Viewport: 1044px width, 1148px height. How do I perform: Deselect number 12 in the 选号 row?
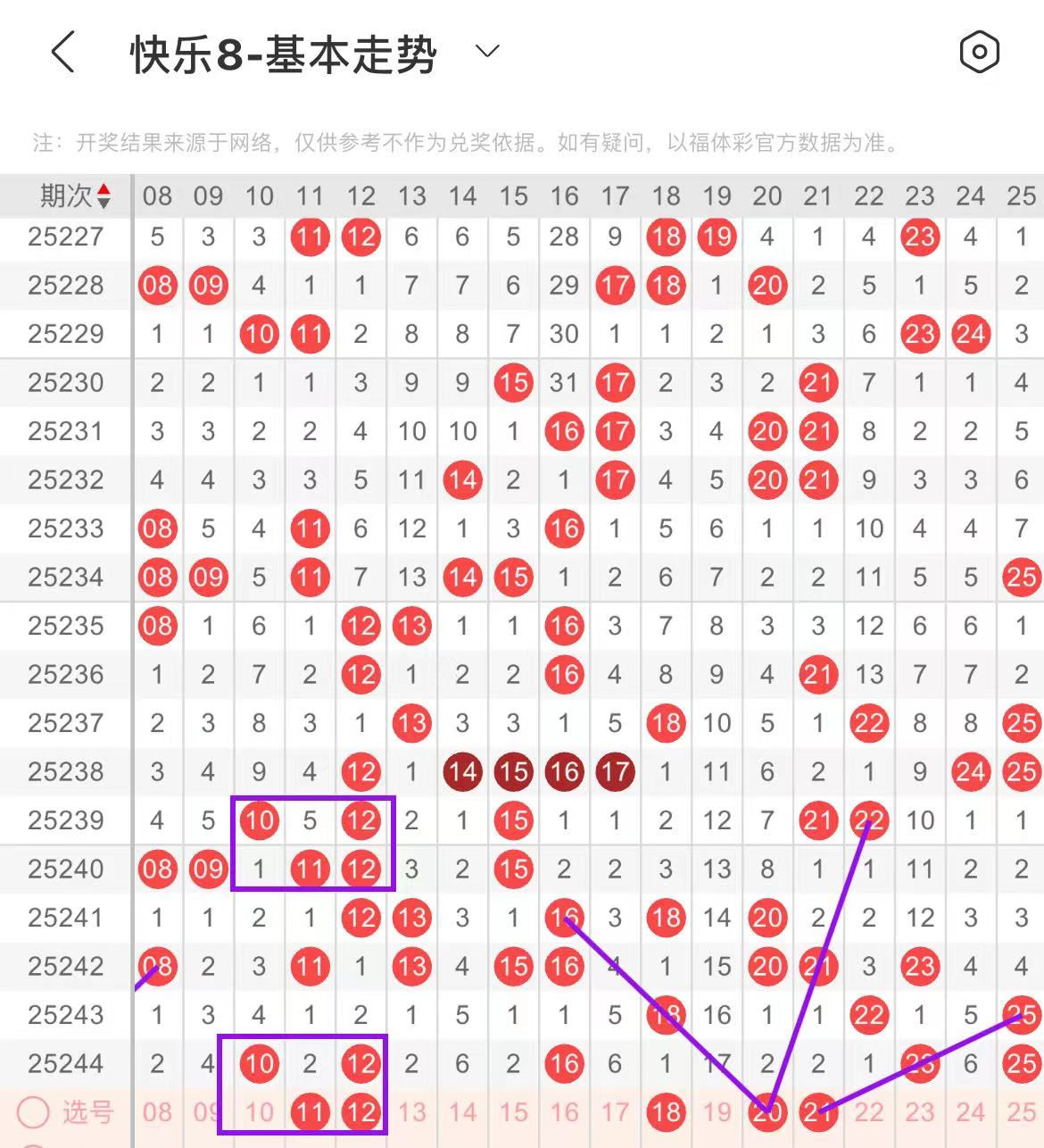point(360,1112)
